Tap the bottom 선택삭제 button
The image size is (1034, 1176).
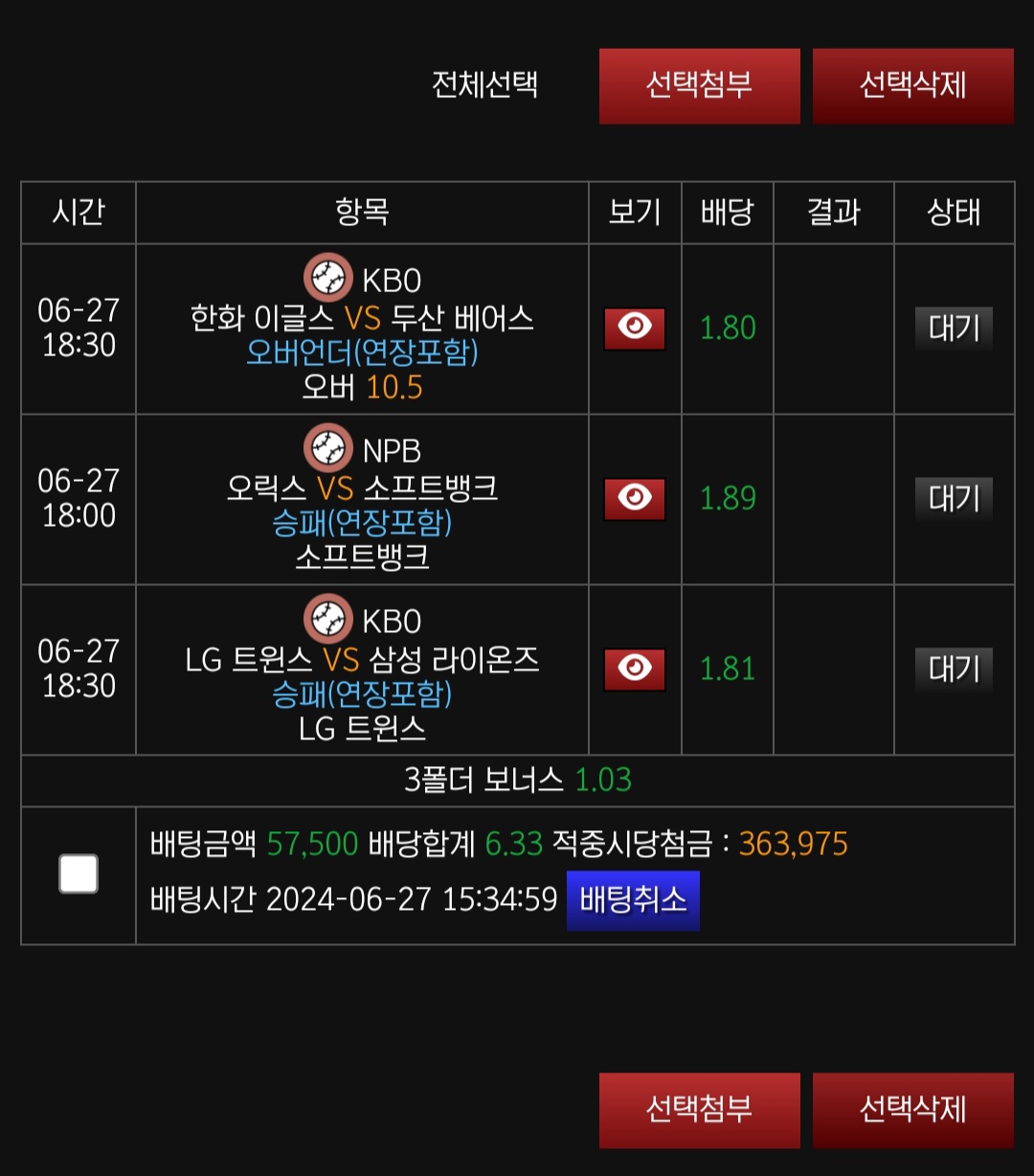point(912,1110)
